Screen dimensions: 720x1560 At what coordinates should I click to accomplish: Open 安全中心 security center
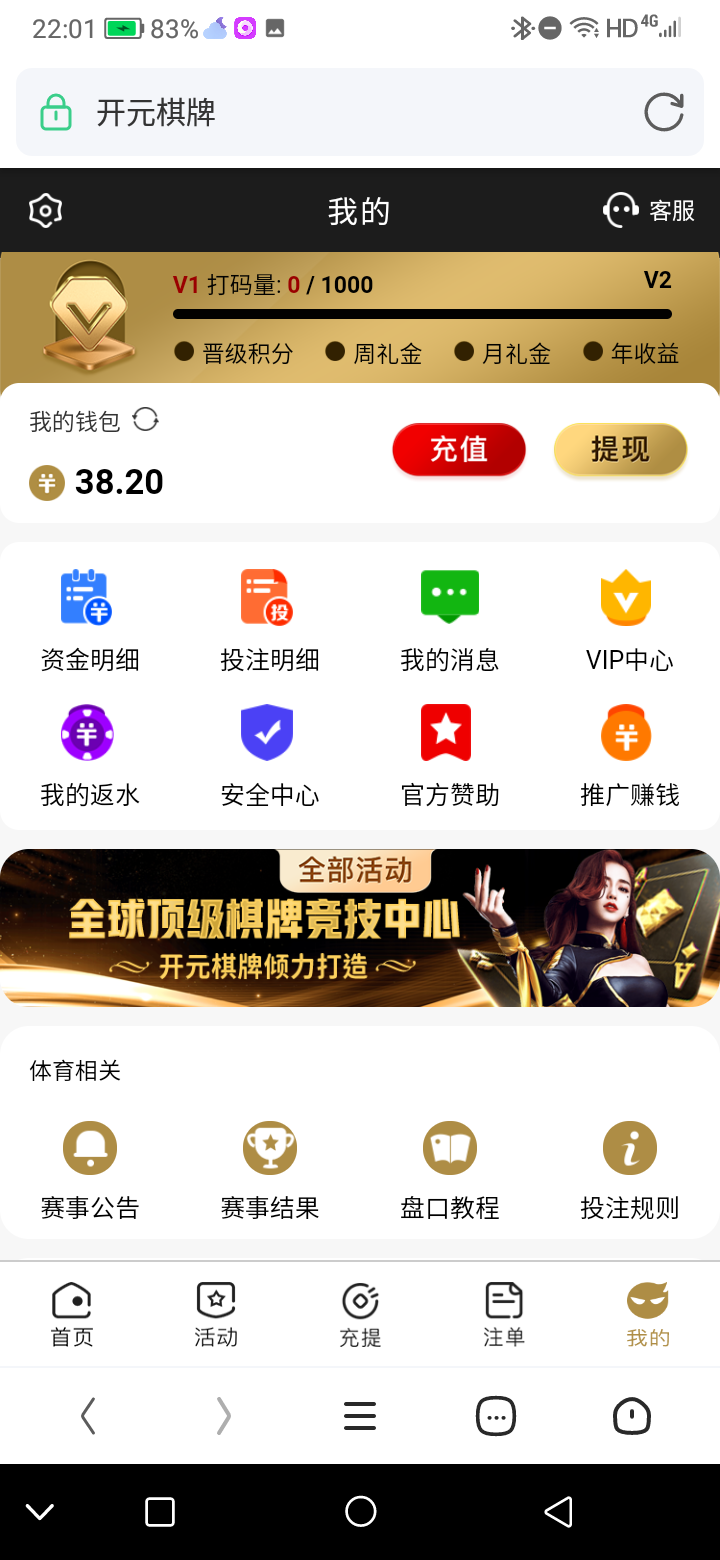269,755
